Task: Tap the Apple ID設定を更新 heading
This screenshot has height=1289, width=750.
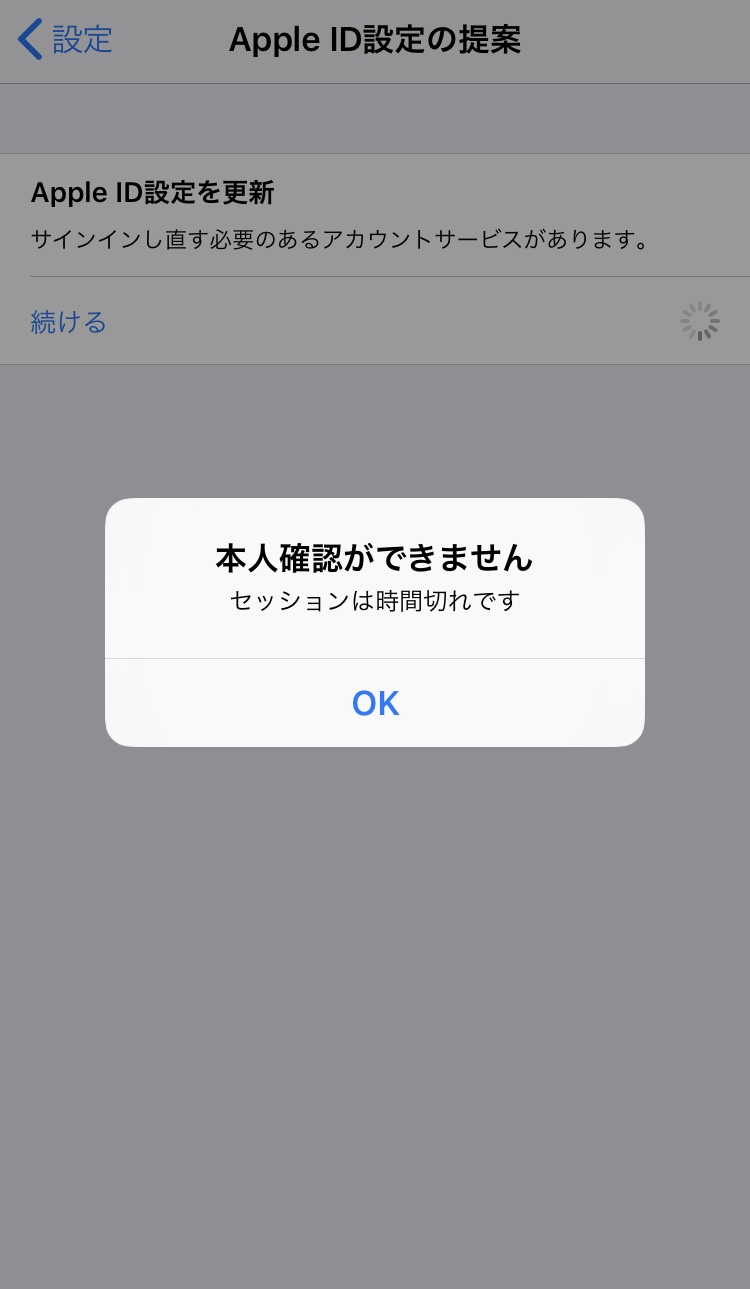Action: coord(152,192)
